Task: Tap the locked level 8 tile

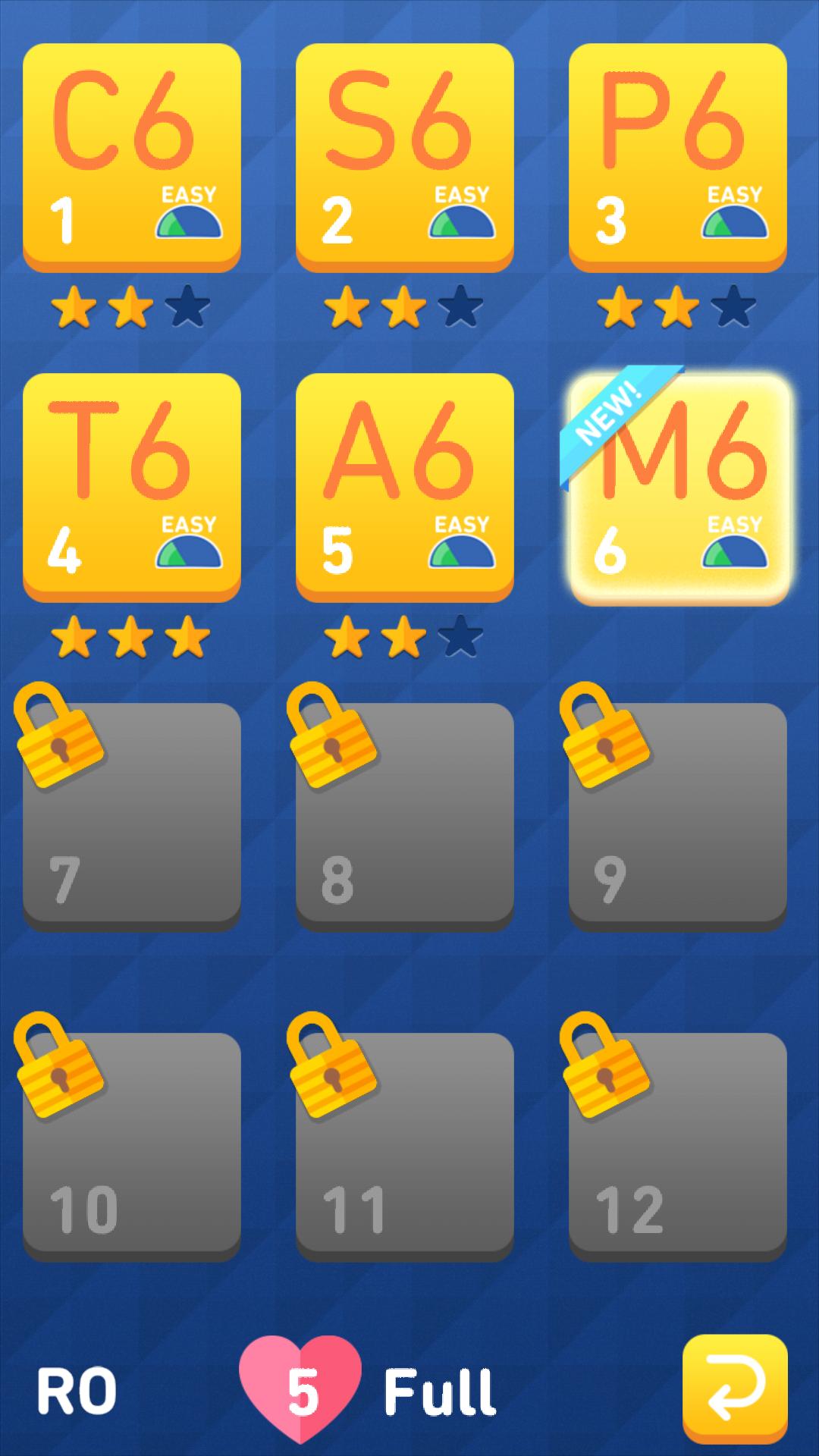Action: point(405,815)
